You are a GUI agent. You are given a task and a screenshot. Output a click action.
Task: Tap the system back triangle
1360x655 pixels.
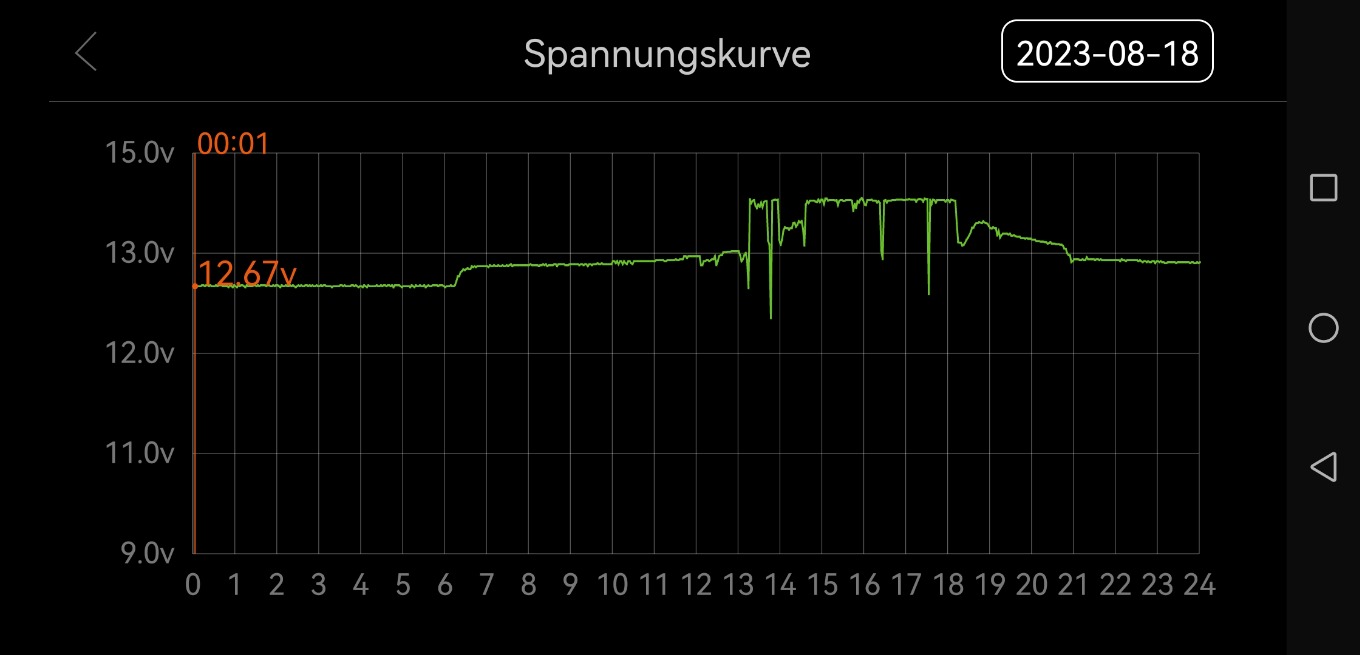1323,467
